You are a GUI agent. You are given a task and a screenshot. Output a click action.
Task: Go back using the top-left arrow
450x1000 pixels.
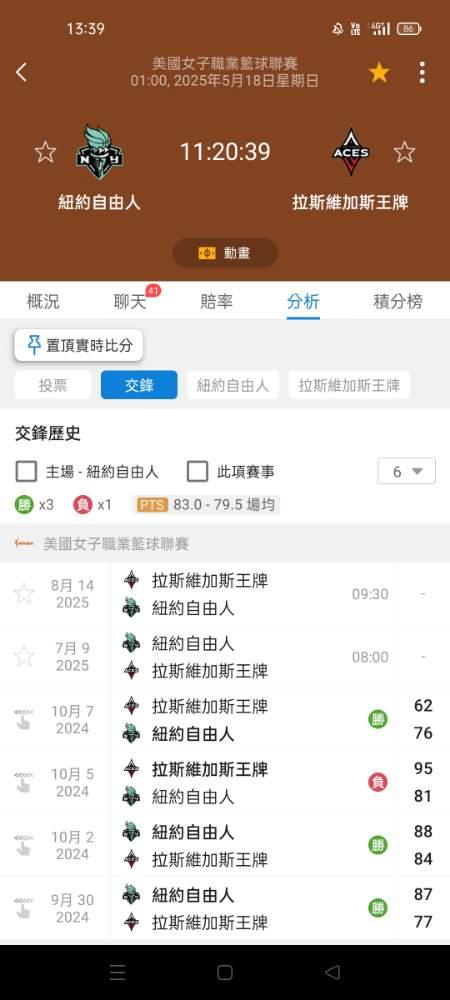pos(22,73)
